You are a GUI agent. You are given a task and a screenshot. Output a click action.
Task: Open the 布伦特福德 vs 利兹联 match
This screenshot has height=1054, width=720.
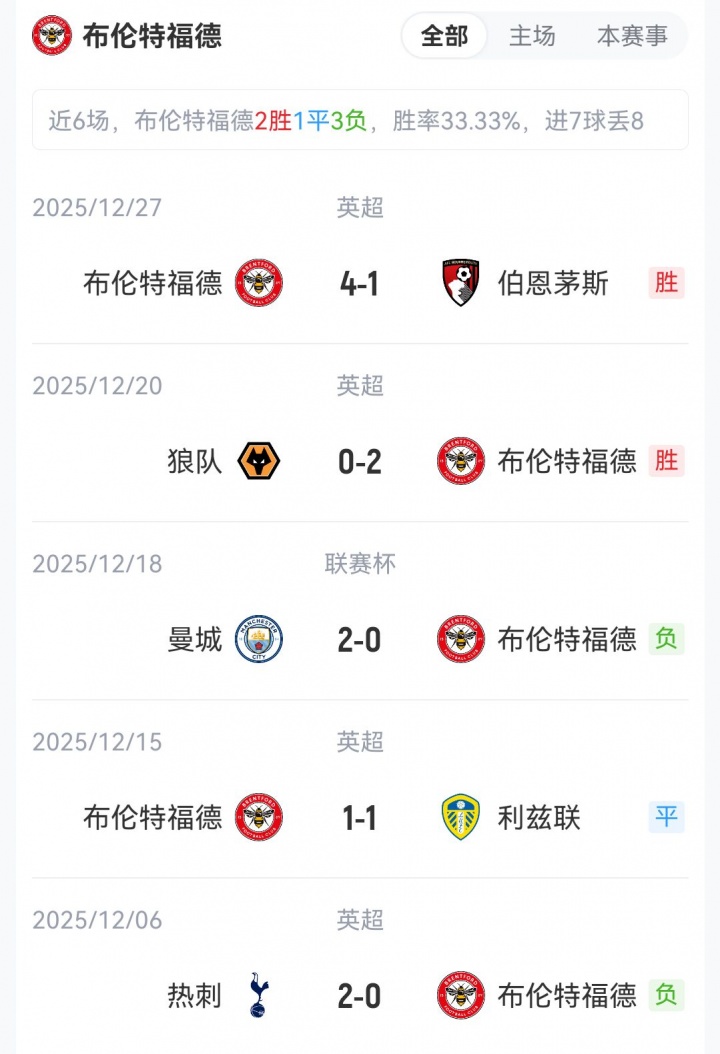click(x=359, y=818)
